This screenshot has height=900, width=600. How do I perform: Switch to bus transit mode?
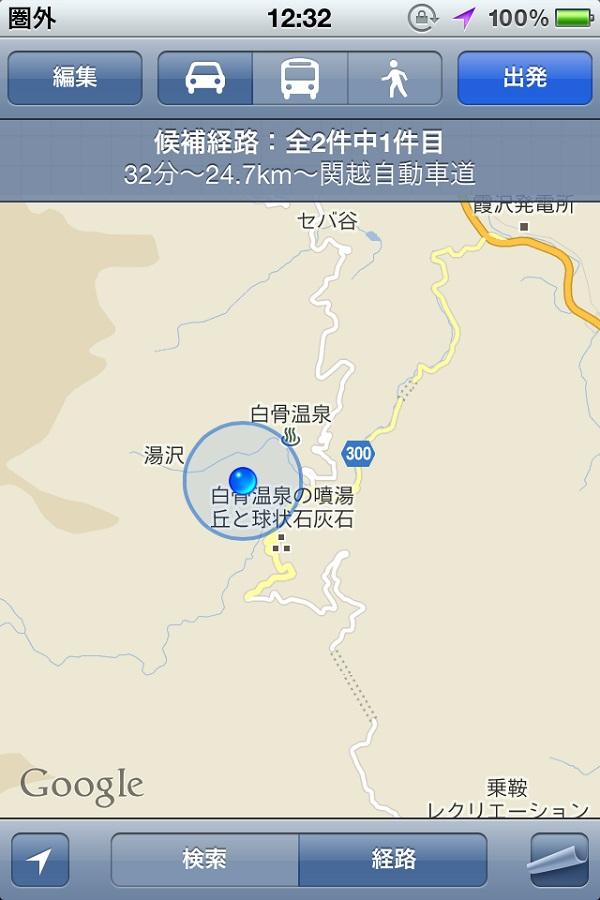click(x=300, y=78)
